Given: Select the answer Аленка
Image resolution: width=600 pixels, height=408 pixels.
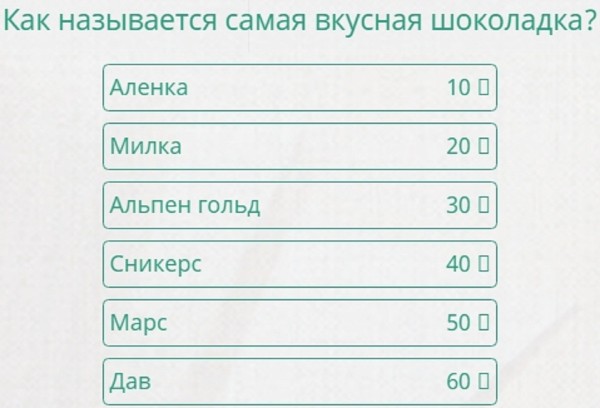Looking at the screenshot, I should point(299,88).
